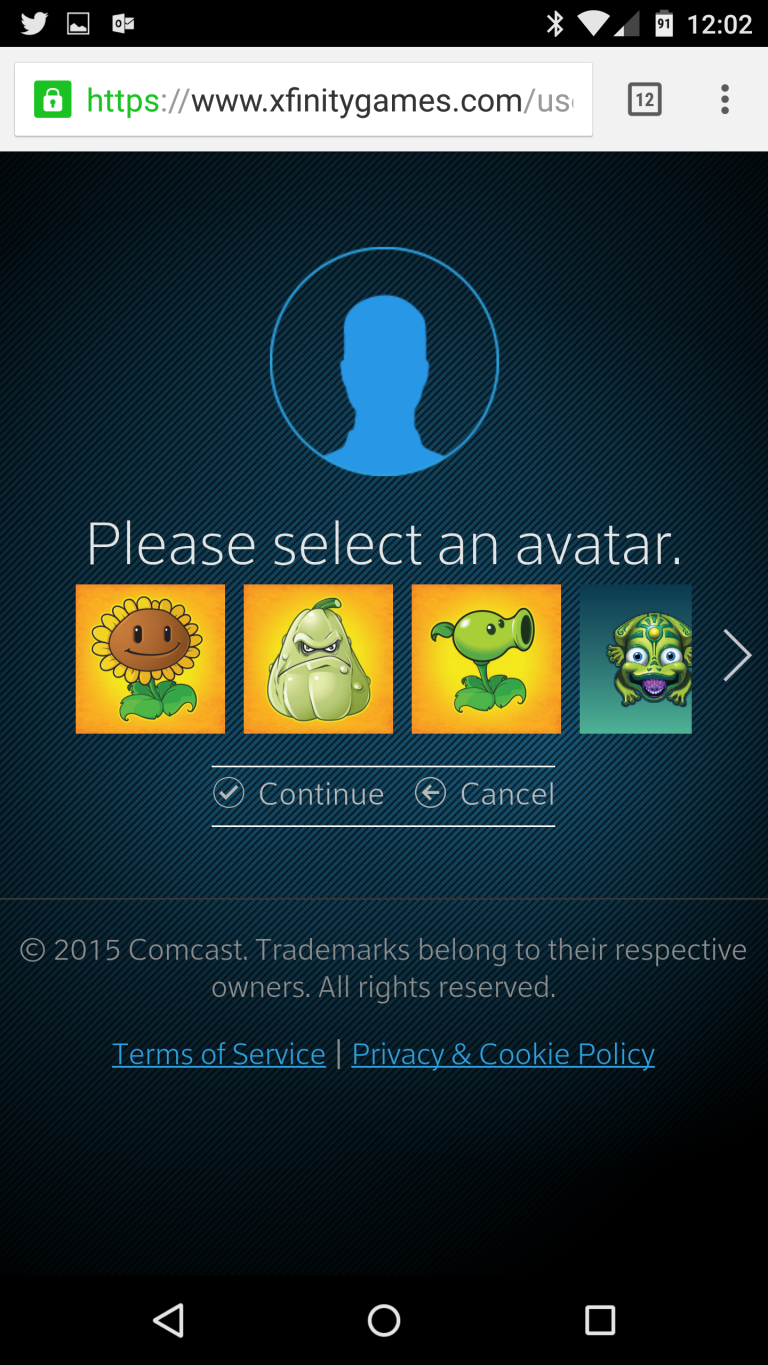Select the Sunflower avatar
768x1365 pixels.
click(x=150, y=658)
